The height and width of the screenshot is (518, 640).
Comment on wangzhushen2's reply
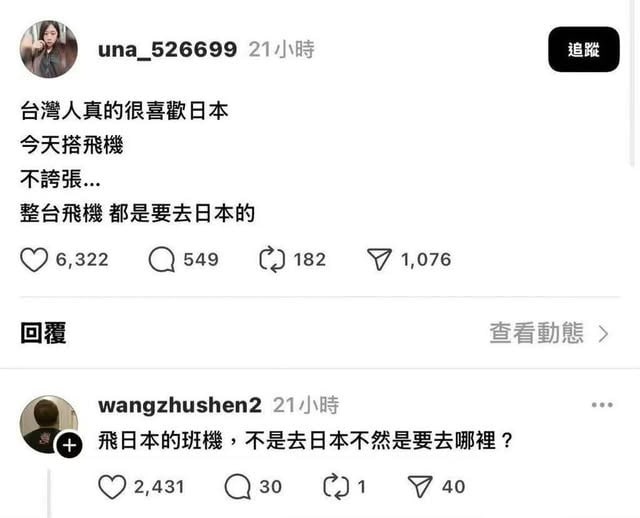(238, 487)
